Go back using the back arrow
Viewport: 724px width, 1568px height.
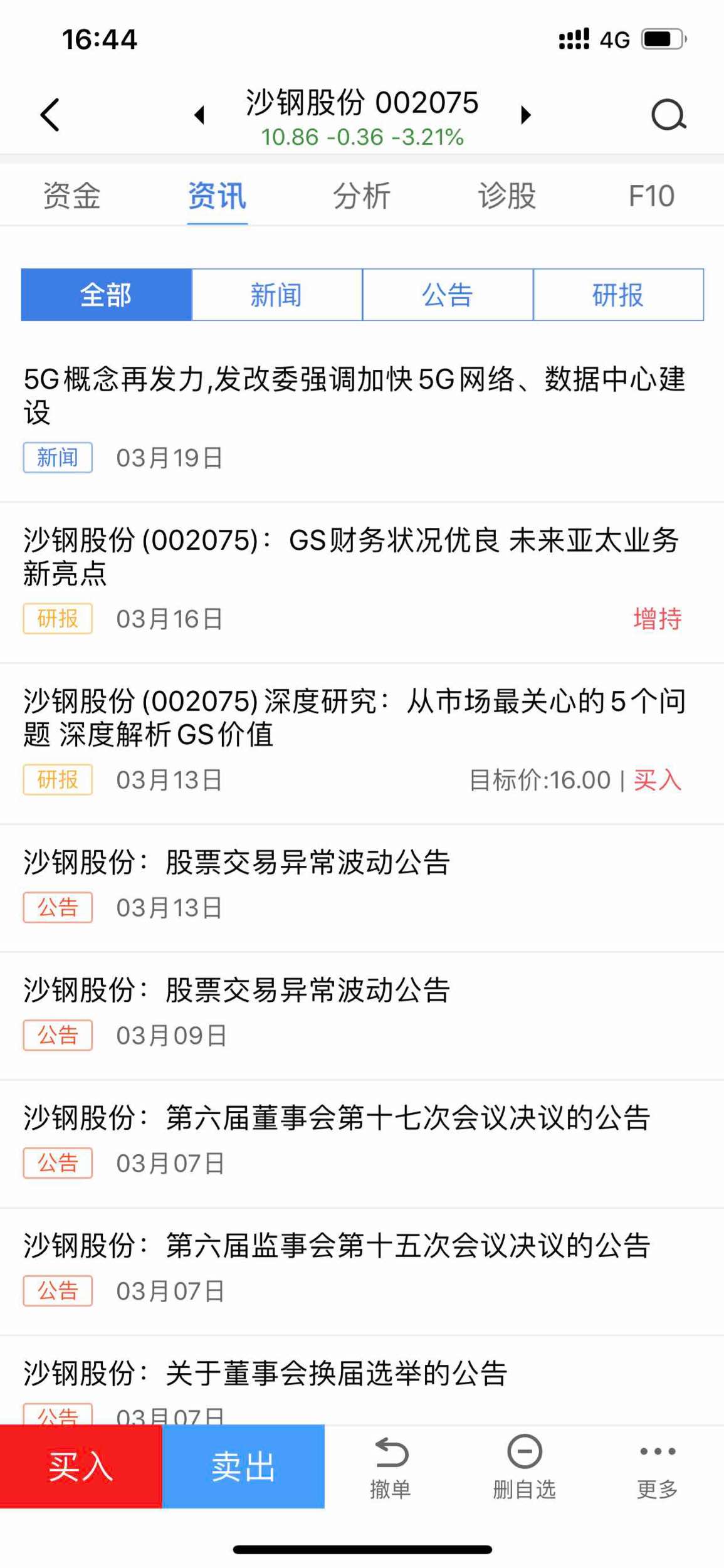pyautogui.click(x=49, y=114)
